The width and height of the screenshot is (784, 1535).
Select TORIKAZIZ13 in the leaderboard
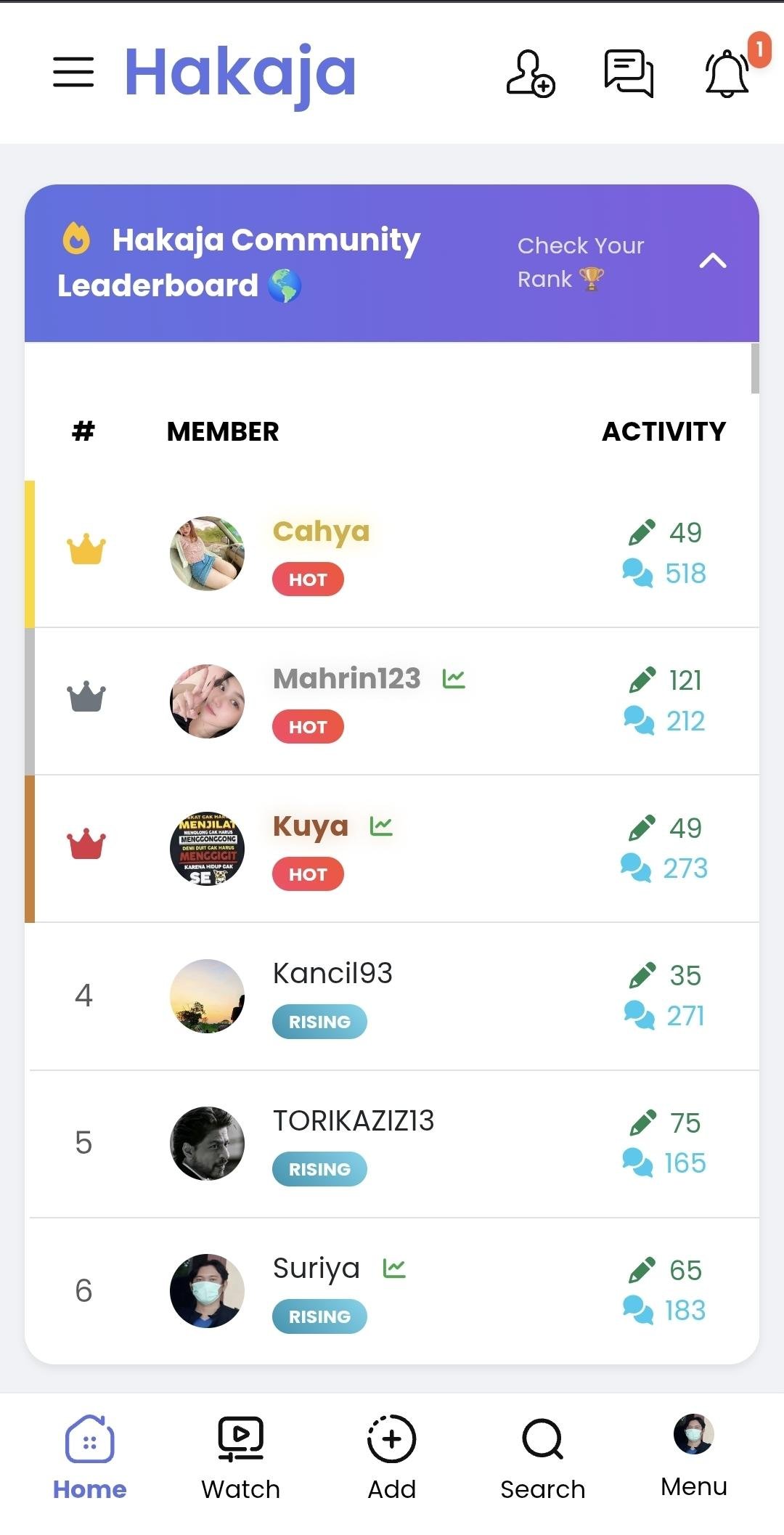(353, 1121)
